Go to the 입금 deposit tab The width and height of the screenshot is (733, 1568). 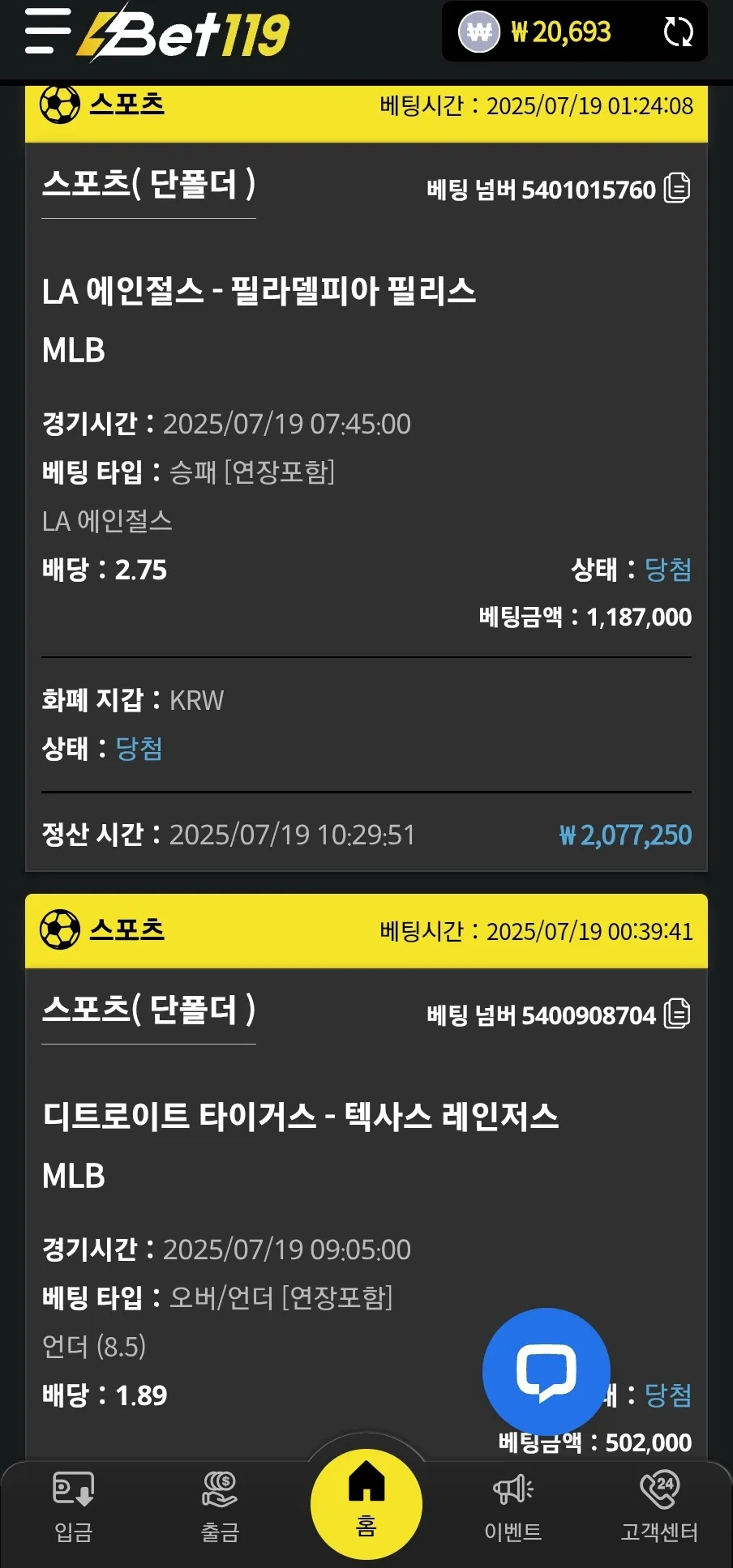coord(74,1507)
